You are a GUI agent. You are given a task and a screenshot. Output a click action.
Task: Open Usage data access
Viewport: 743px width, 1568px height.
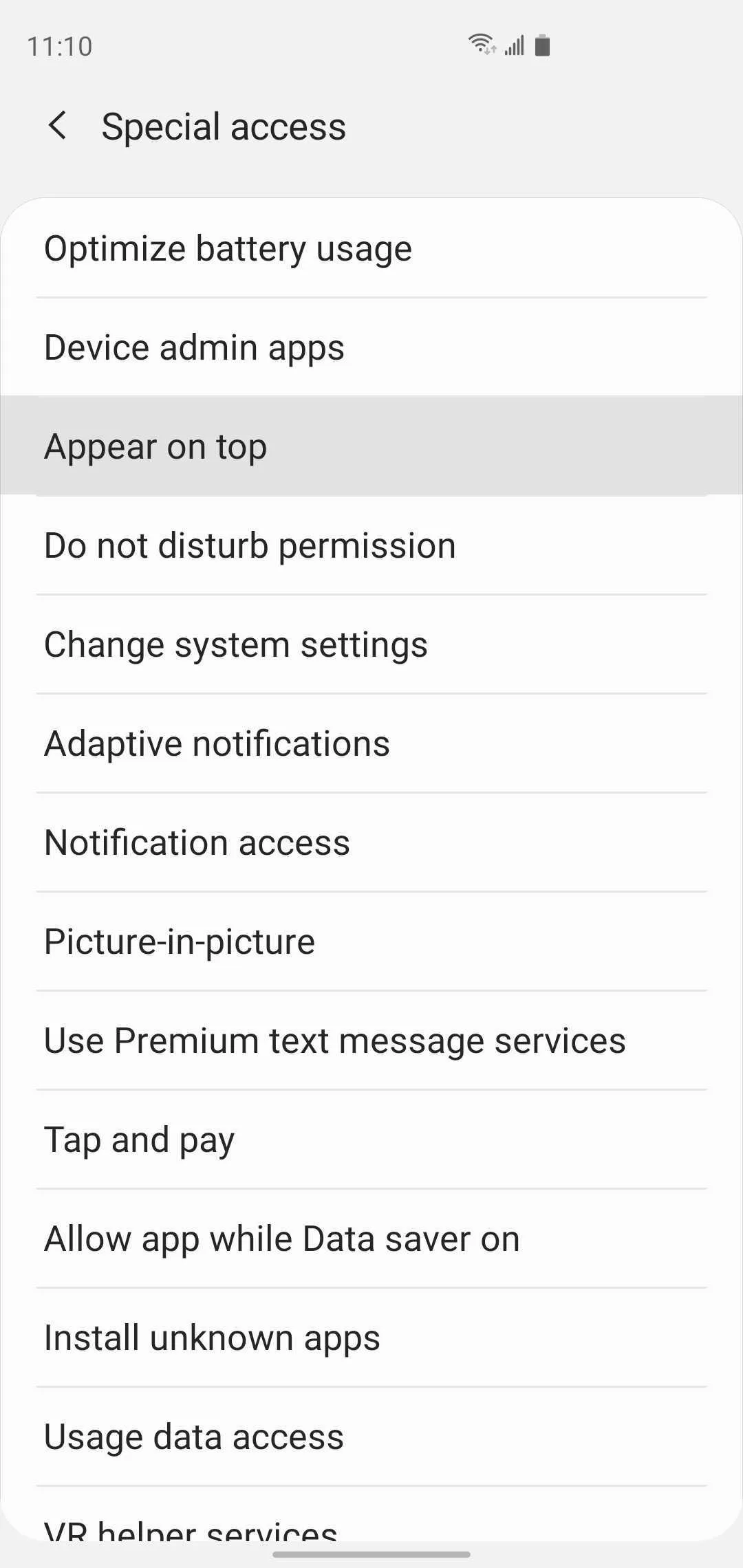(371, 1437)
